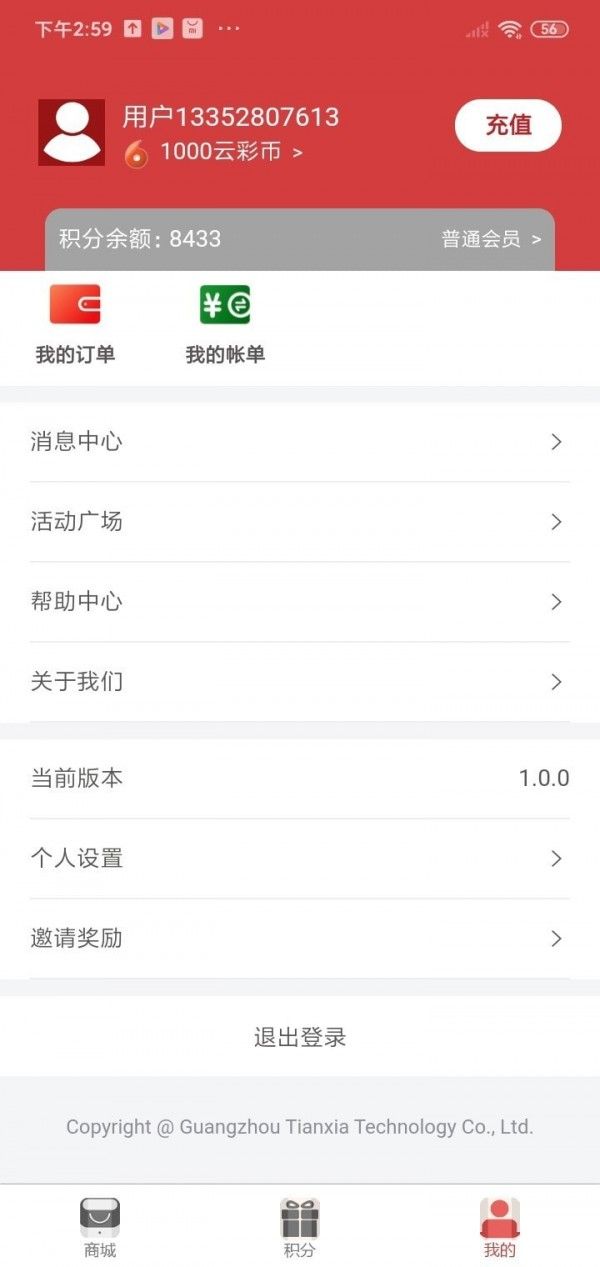Open 个人设置 personal settings
The width and height of the screenshot is (600, 1267).
tap(300, 859)
